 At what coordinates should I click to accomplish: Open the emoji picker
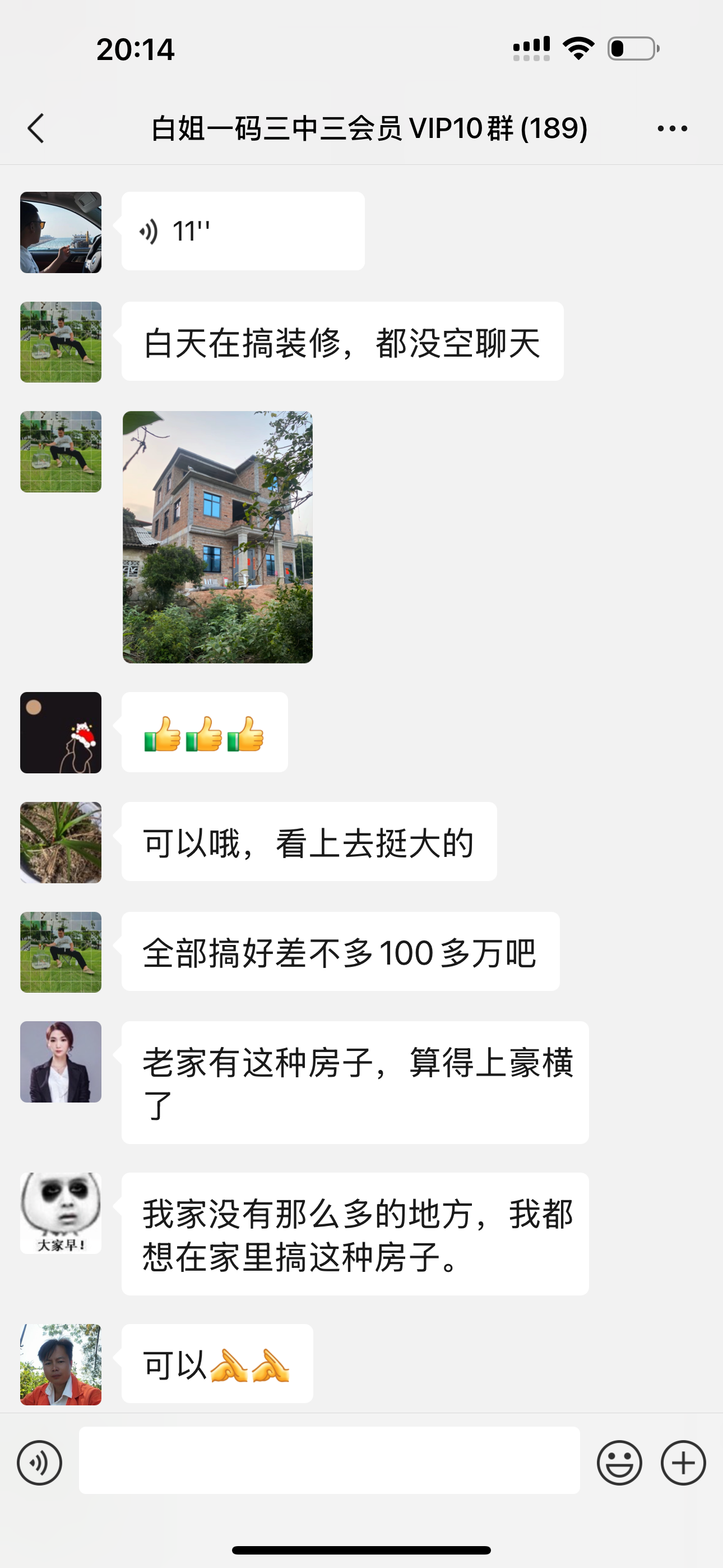(x=619, y=1463)
